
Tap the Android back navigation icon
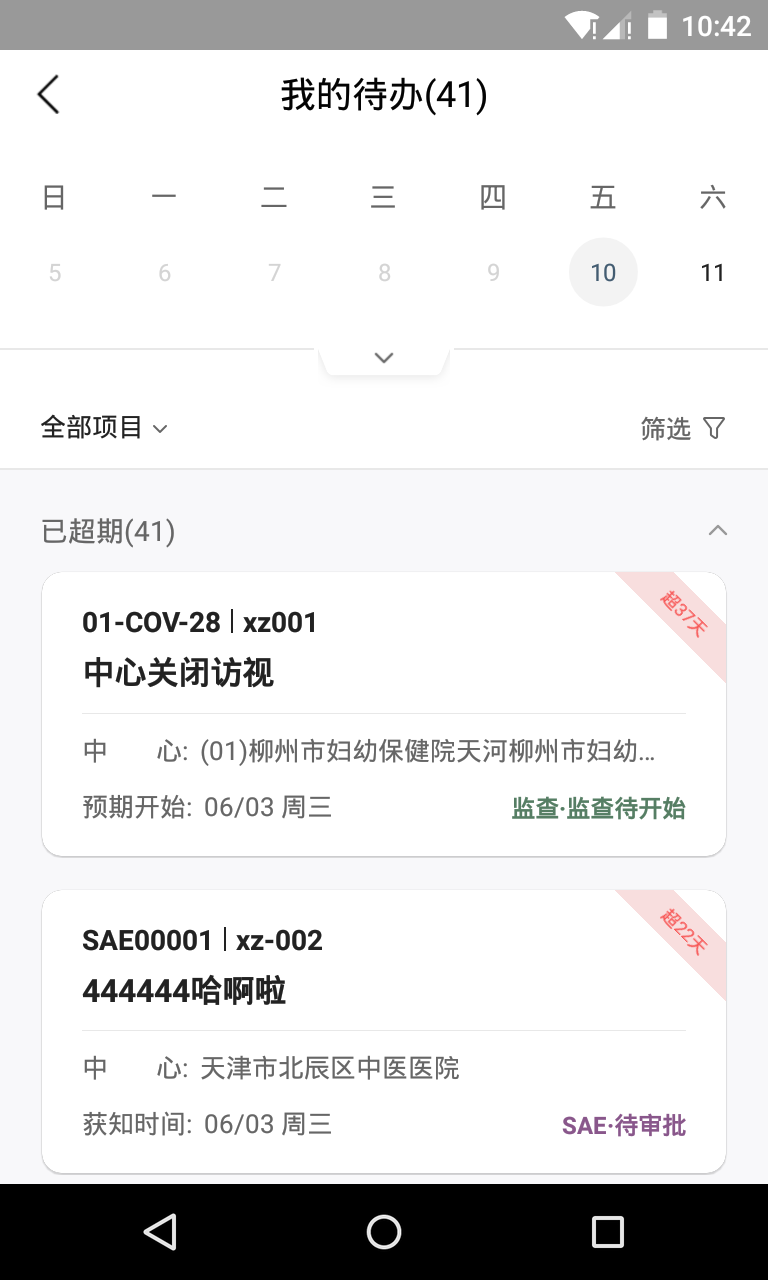point(161,1232)
